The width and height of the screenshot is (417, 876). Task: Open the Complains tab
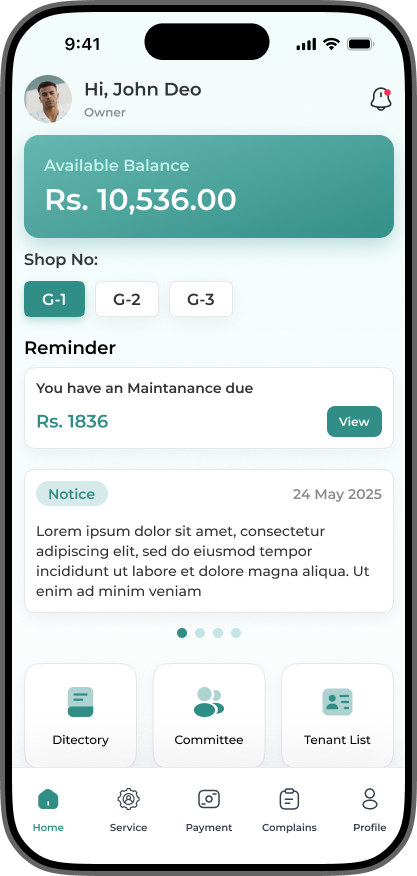(289, 810)
